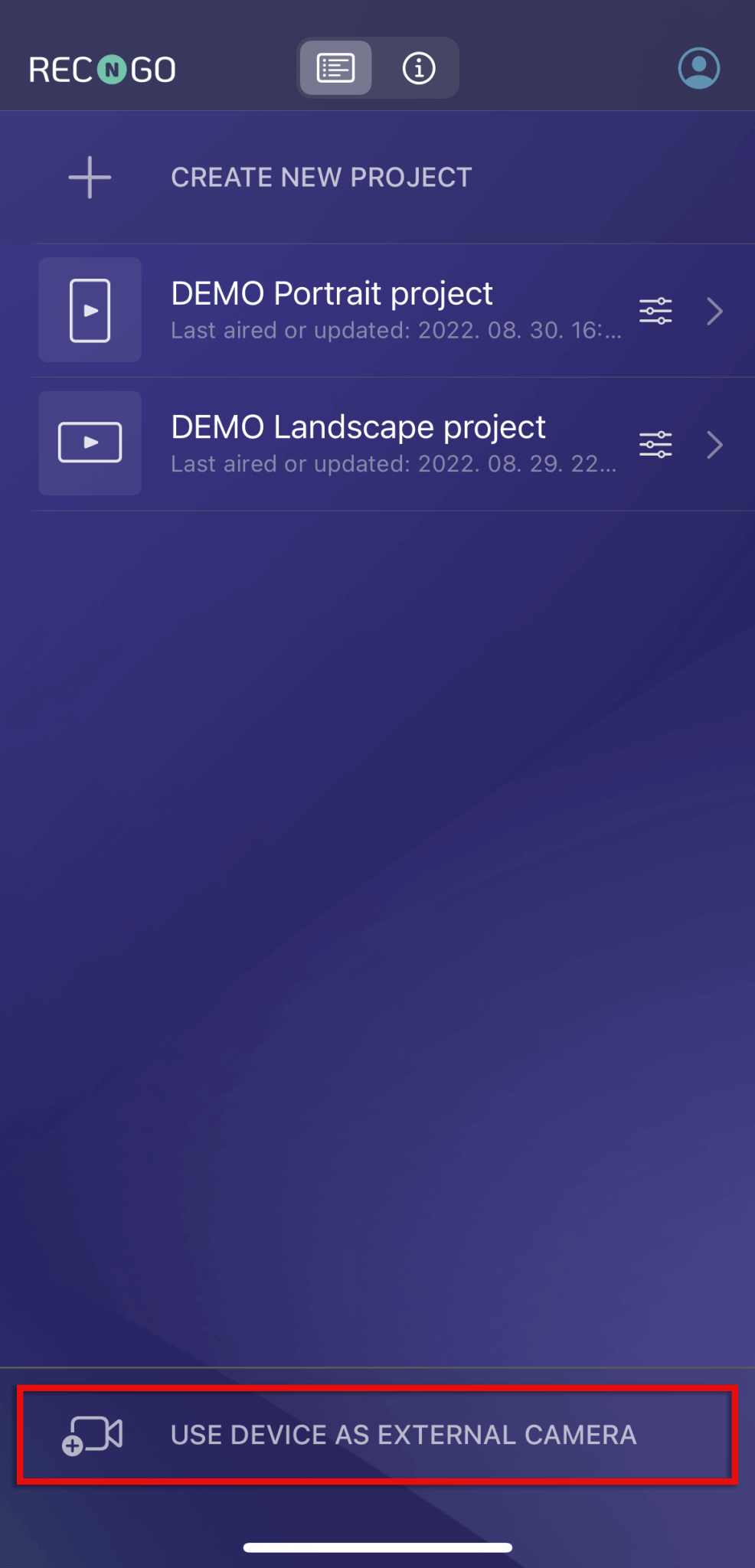Open settings sliders for DEMO Portrait project
Viewport: 755px width, 1568px height.
coord(655,311)
